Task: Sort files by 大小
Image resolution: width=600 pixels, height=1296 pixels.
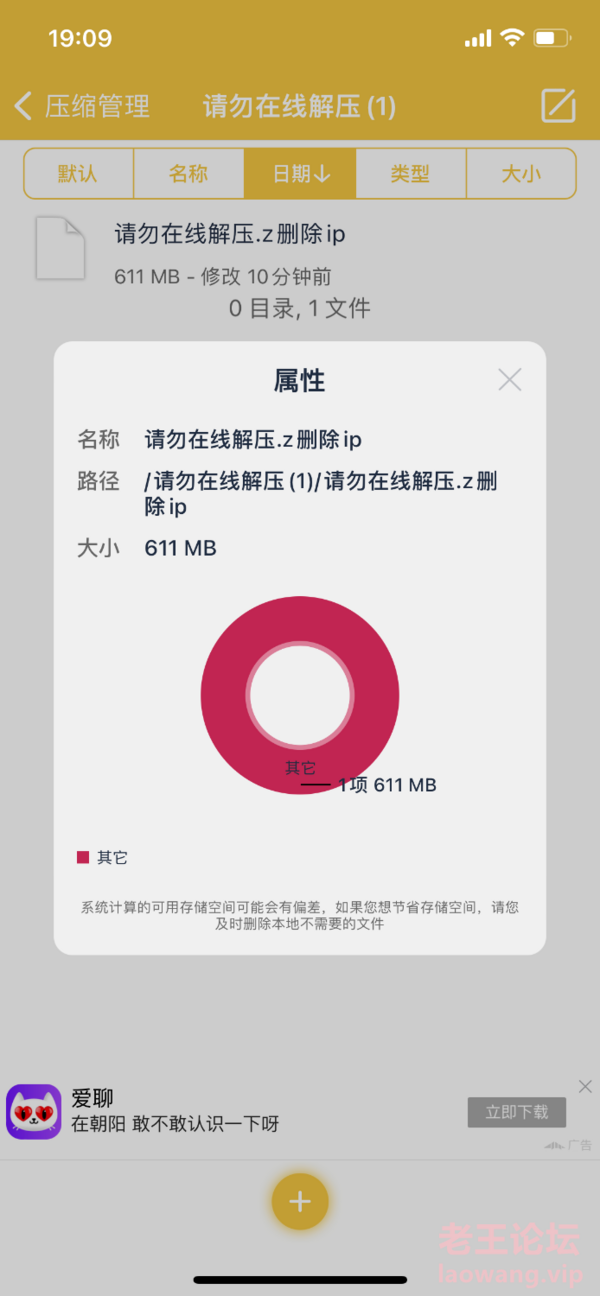Action: click(520, 174)
